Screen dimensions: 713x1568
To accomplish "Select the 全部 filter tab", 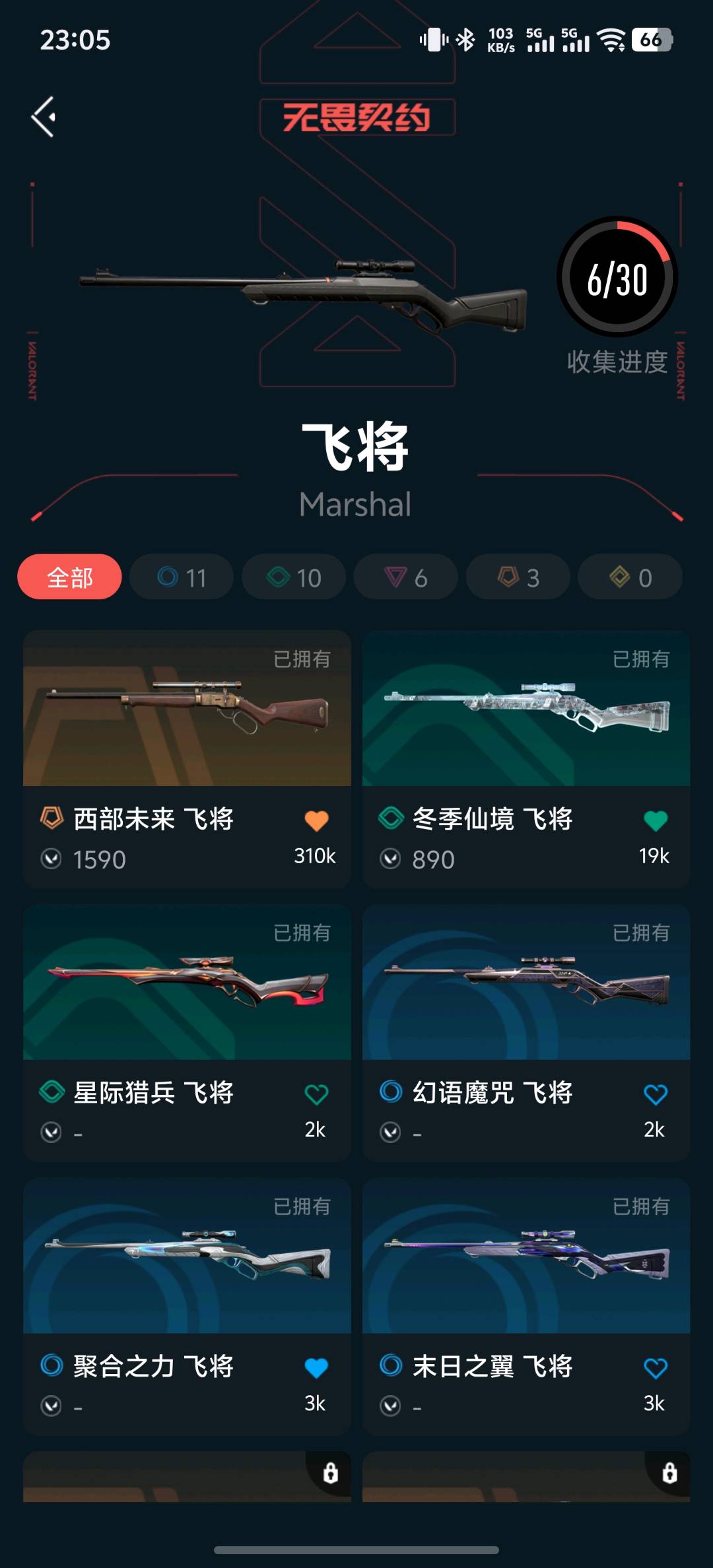I will click(x=69, y=577).
